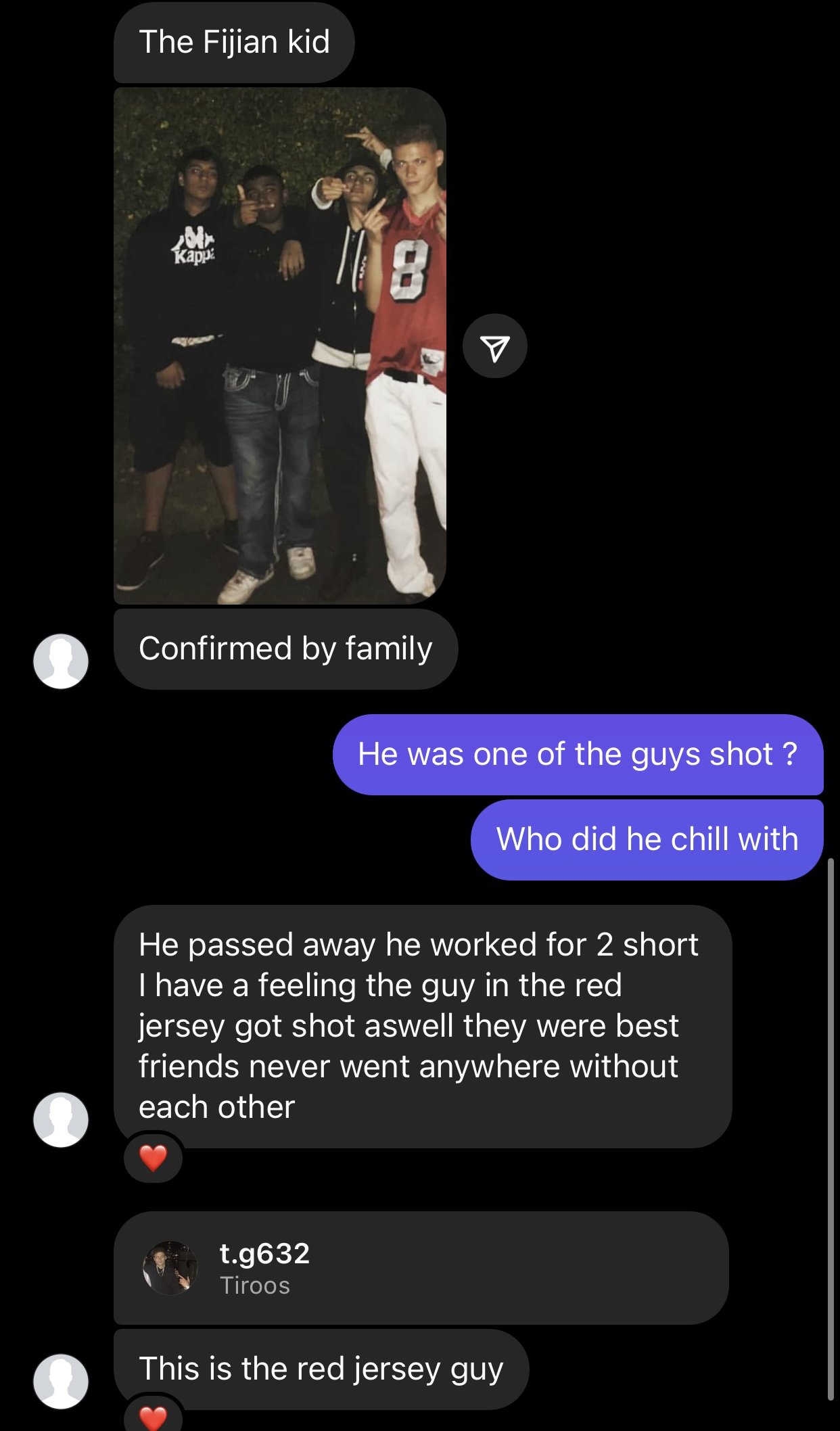
Task: Tap the heart reaction under 'red jersey guy' message
Action: [x=154, y=1415]
